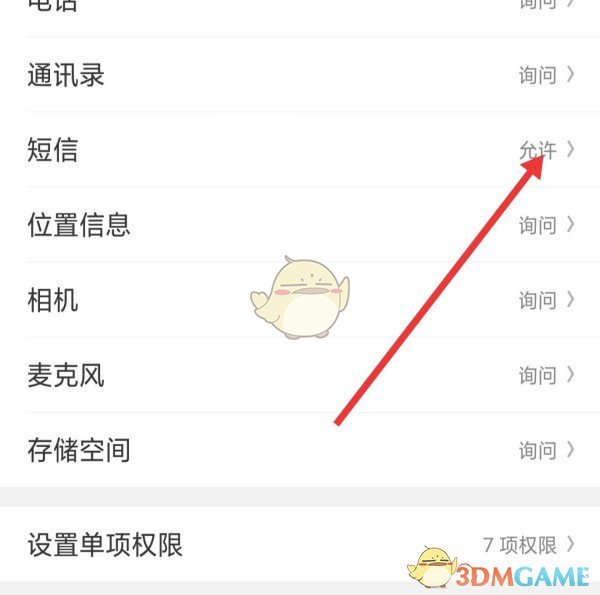Open the 麦克风 permission row
600x595 pixels.
pos(300,375)
